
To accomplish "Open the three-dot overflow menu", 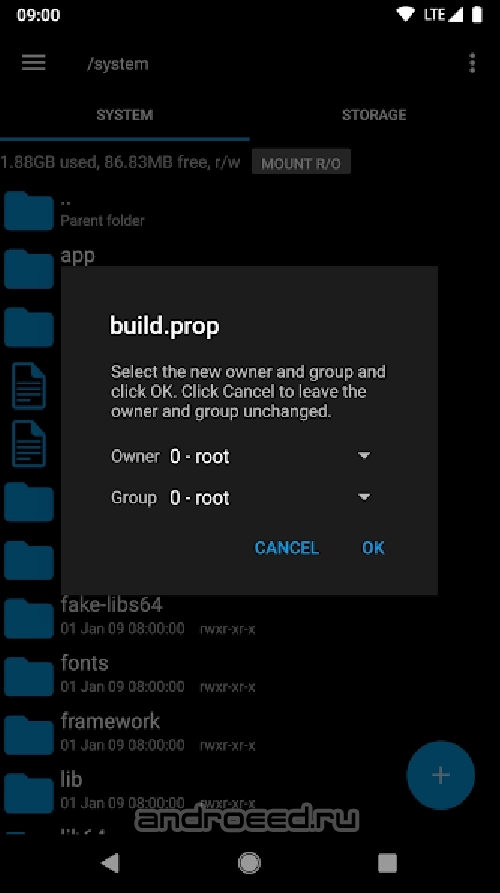I will click(472, 63).
